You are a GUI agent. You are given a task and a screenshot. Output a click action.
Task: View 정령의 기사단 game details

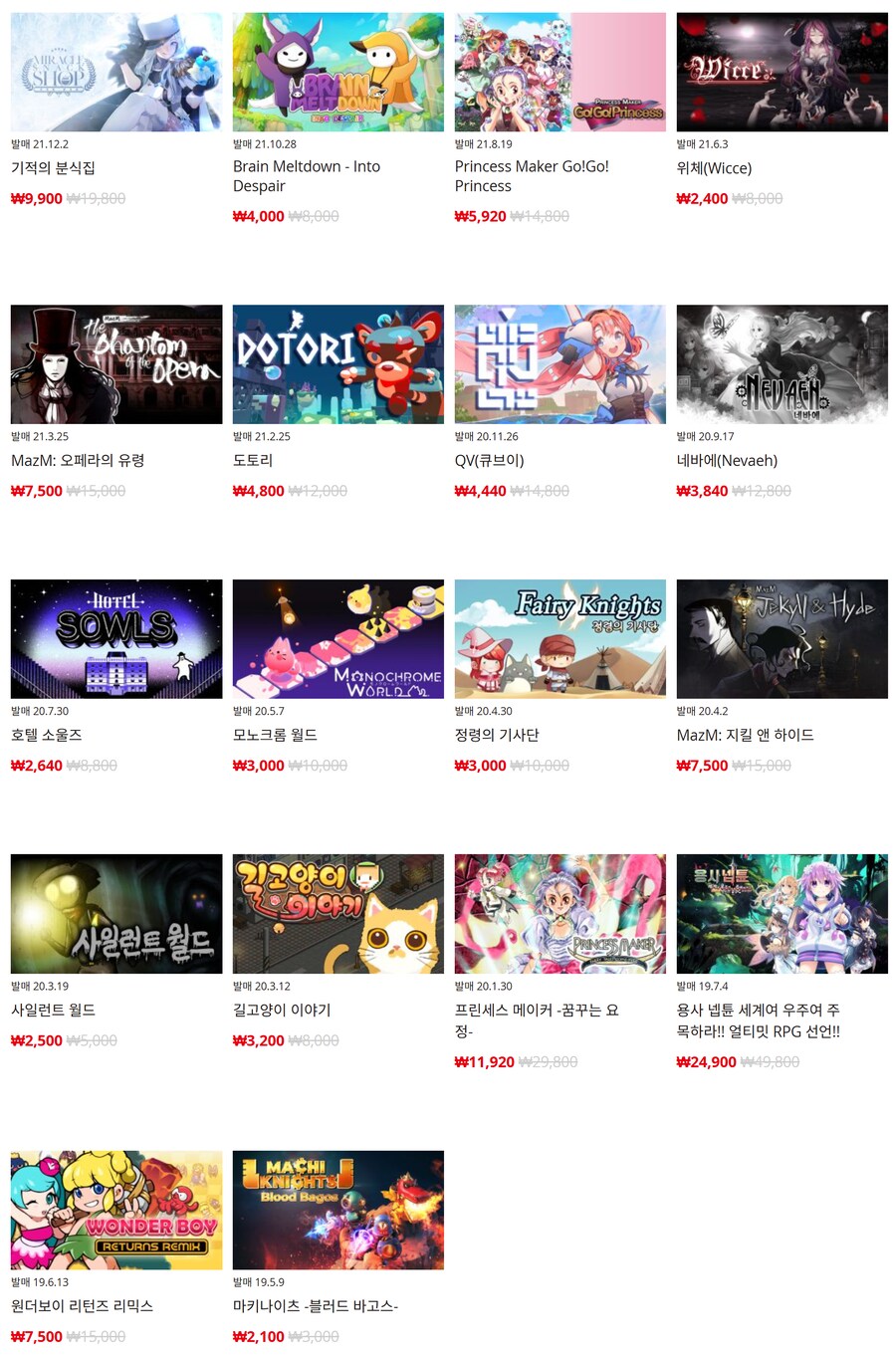point(560,639)
